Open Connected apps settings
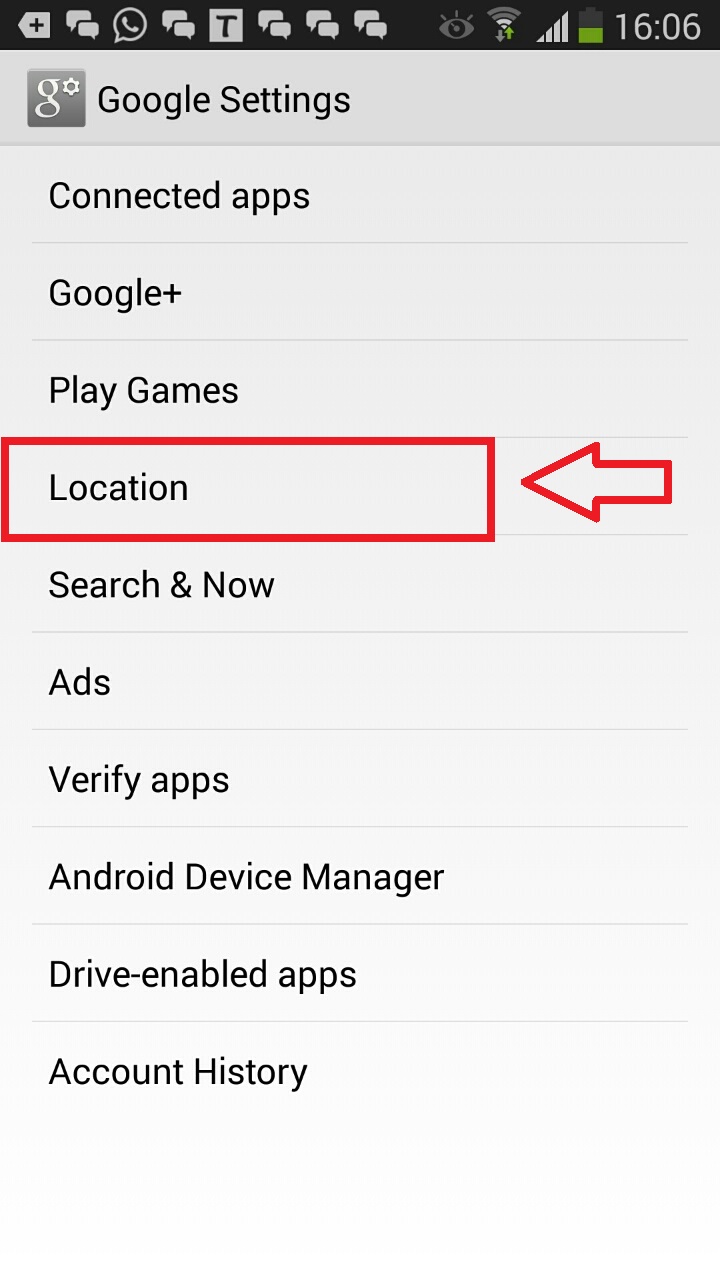 click(179, 196)
